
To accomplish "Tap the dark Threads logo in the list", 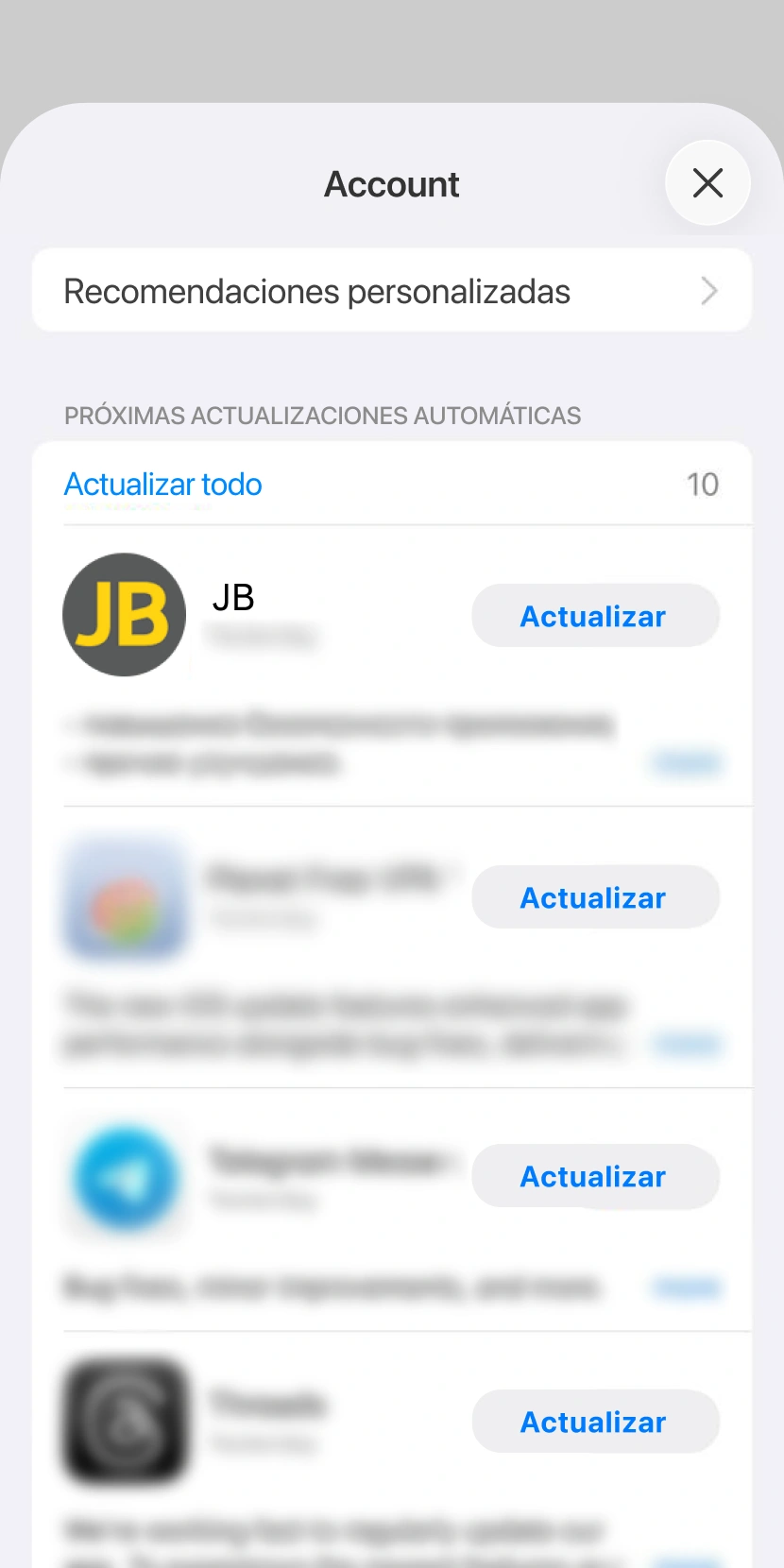I will [x=127, y=1422].
